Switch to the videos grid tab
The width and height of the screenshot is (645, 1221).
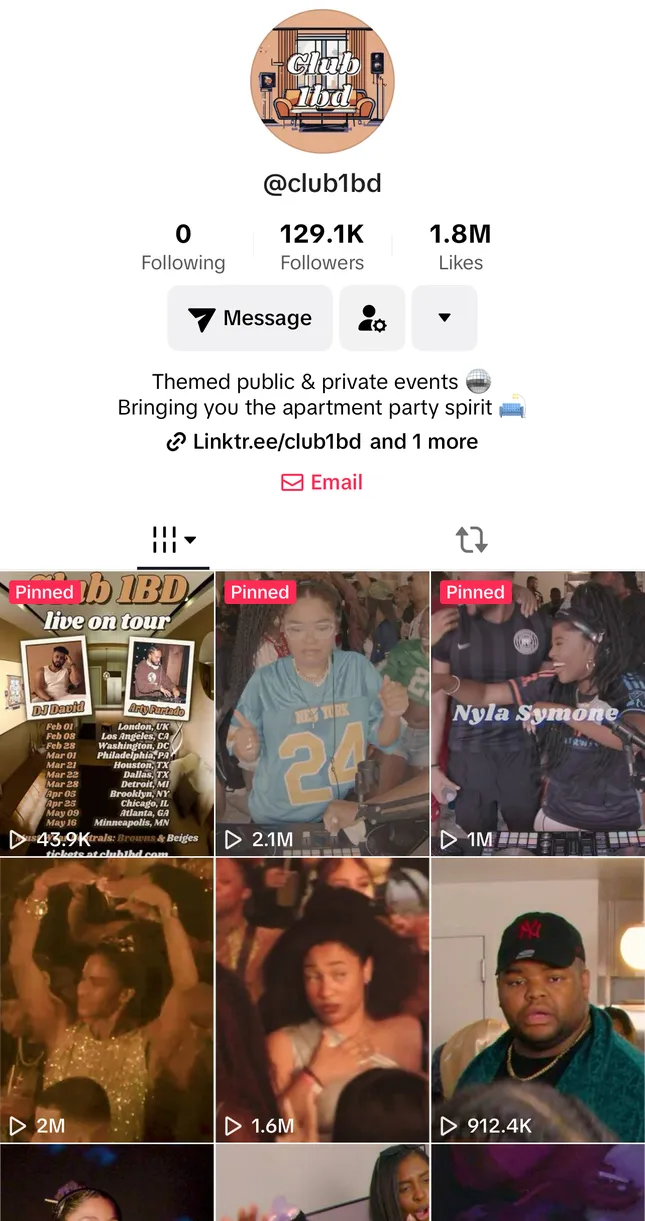(173, 540)
